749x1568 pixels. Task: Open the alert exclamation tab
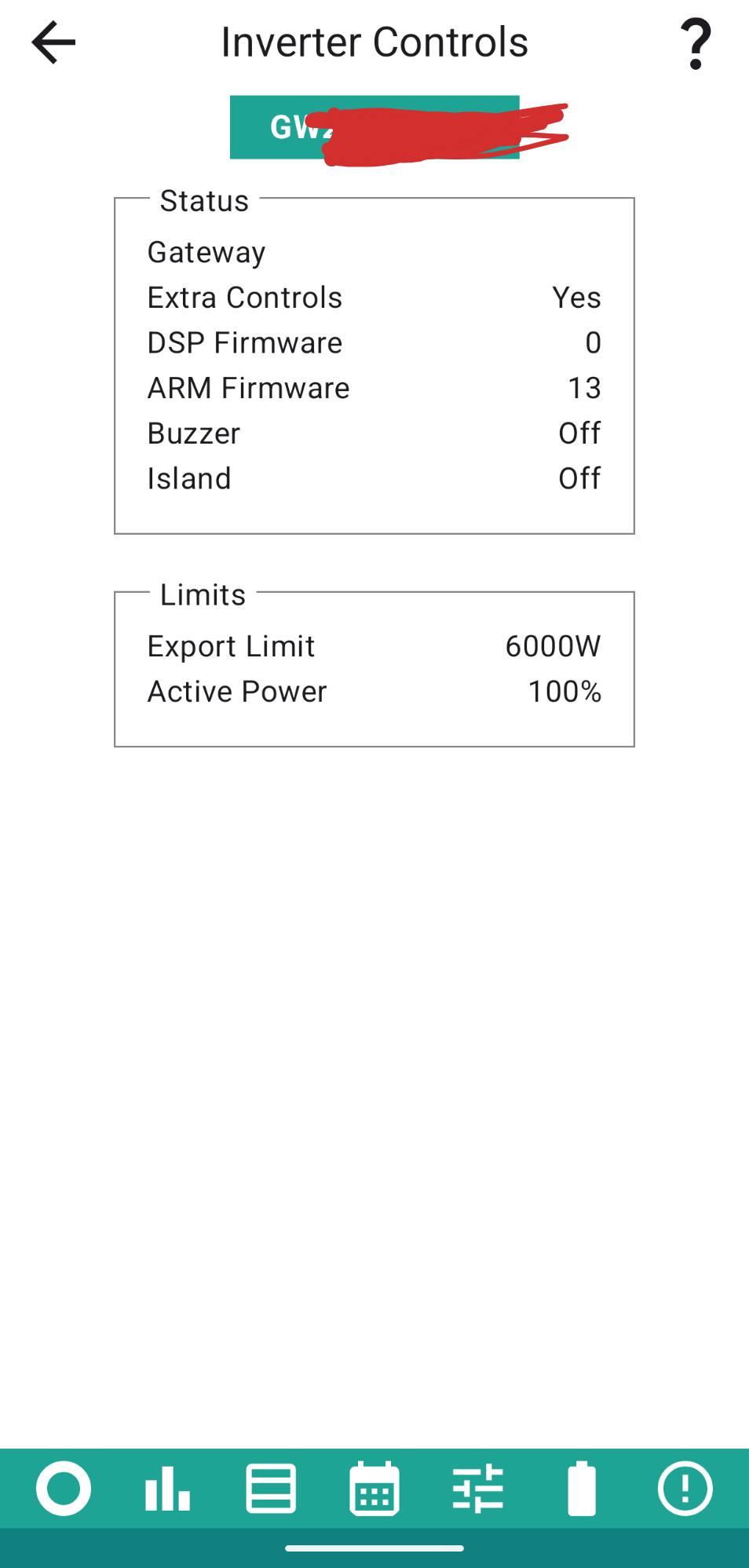pos(685,1488)
